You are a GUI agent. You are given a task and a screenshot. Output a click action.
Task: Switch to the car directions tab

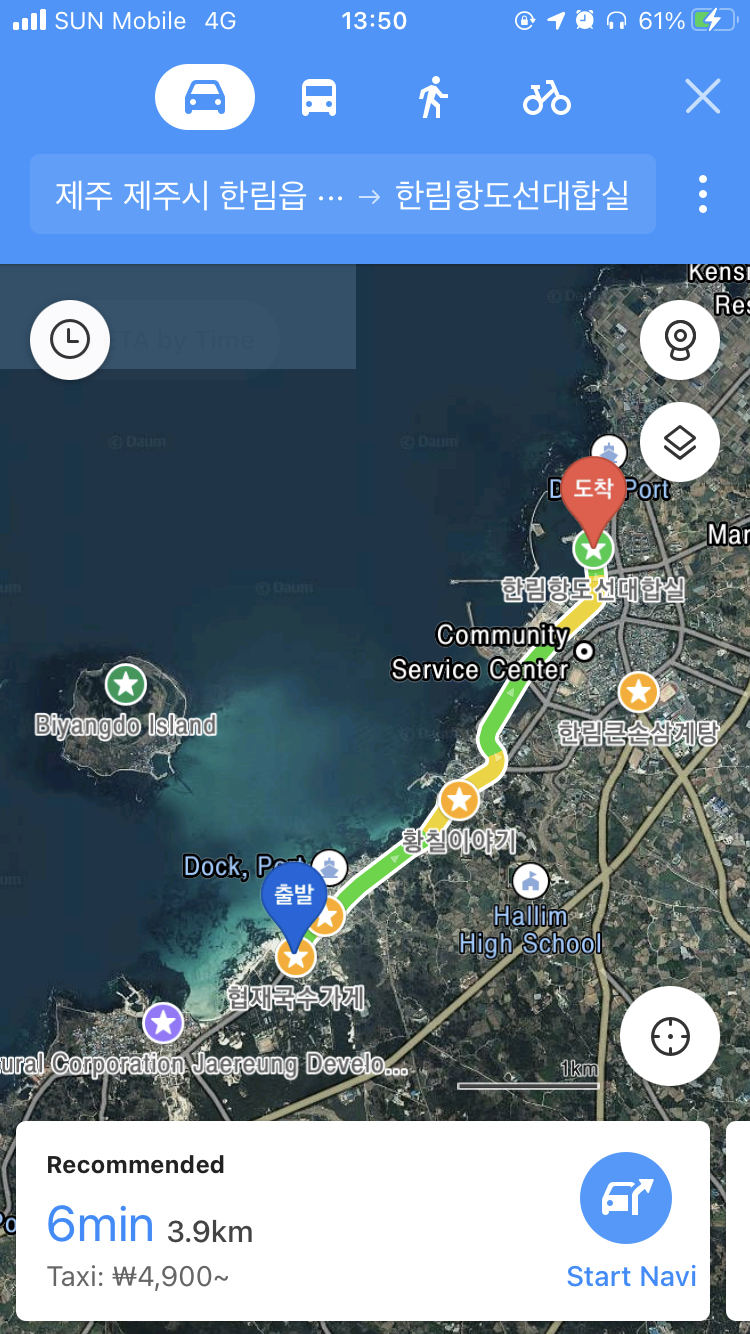coord(205,98)
